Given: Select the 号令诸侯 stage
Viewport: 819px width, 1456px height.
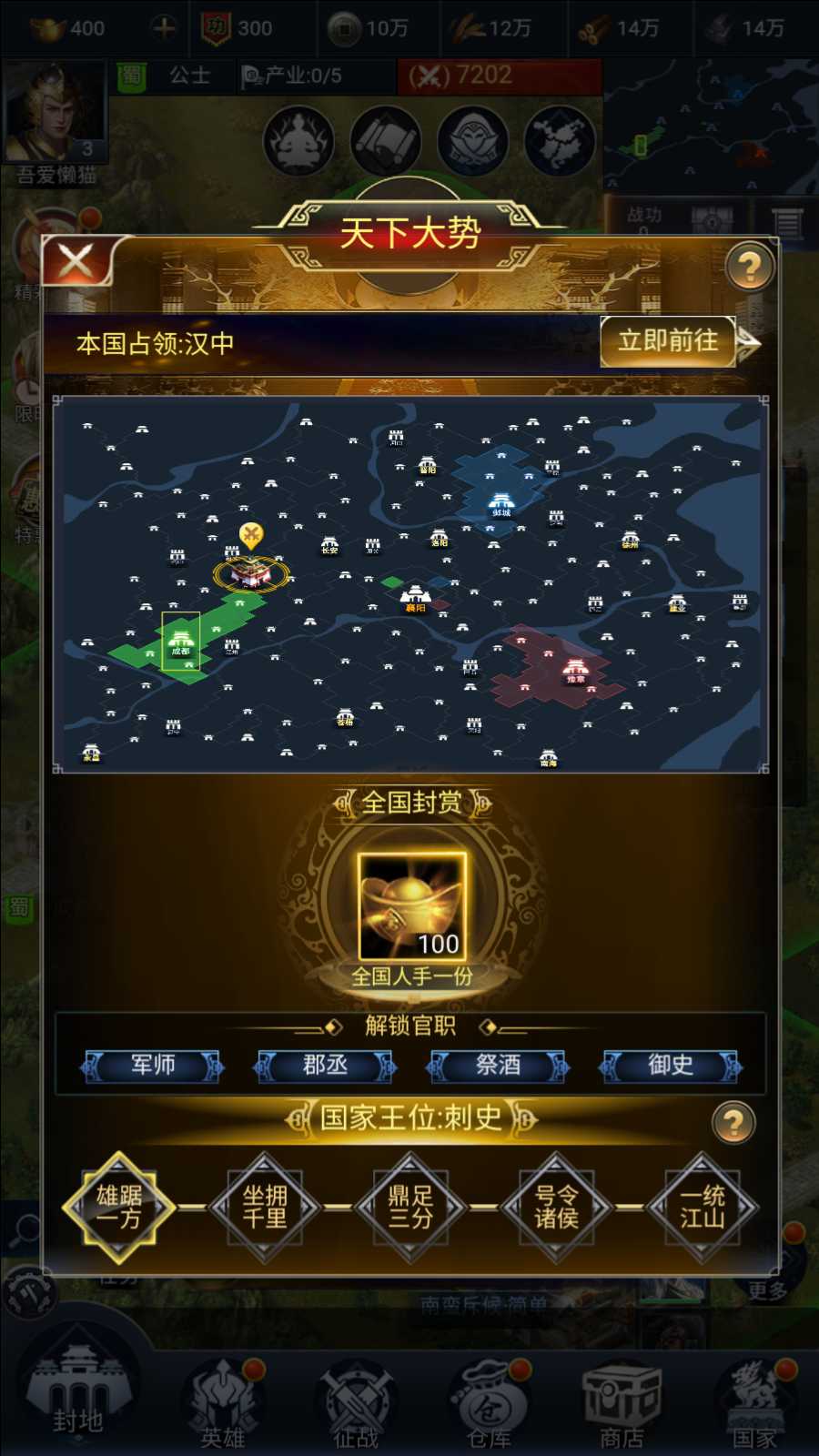Looking at the screenshot, I should (556, 1207).
